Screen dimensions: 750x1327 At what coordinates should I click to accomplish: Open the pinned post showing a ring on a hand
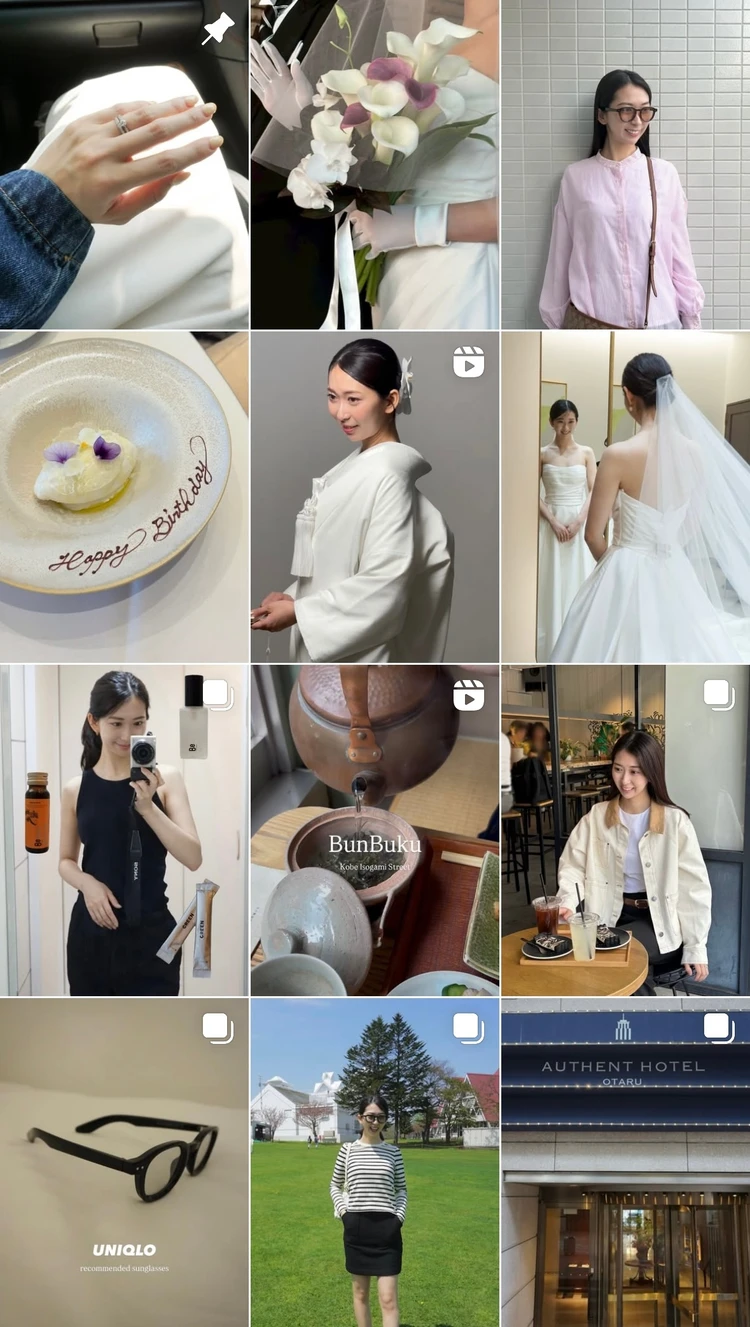pyautogui.click(x=124, y=165)
